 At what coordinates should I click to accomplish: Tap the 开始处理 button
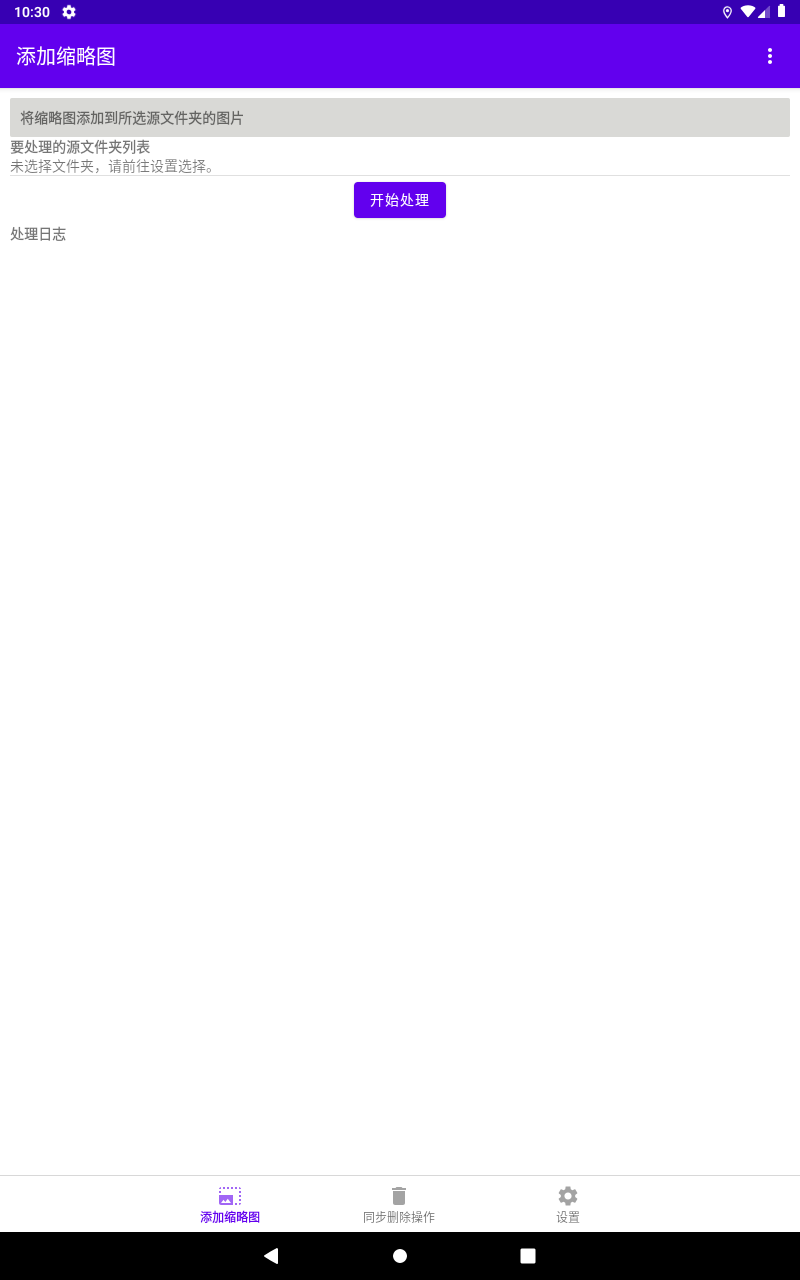(x=400, y=200)
